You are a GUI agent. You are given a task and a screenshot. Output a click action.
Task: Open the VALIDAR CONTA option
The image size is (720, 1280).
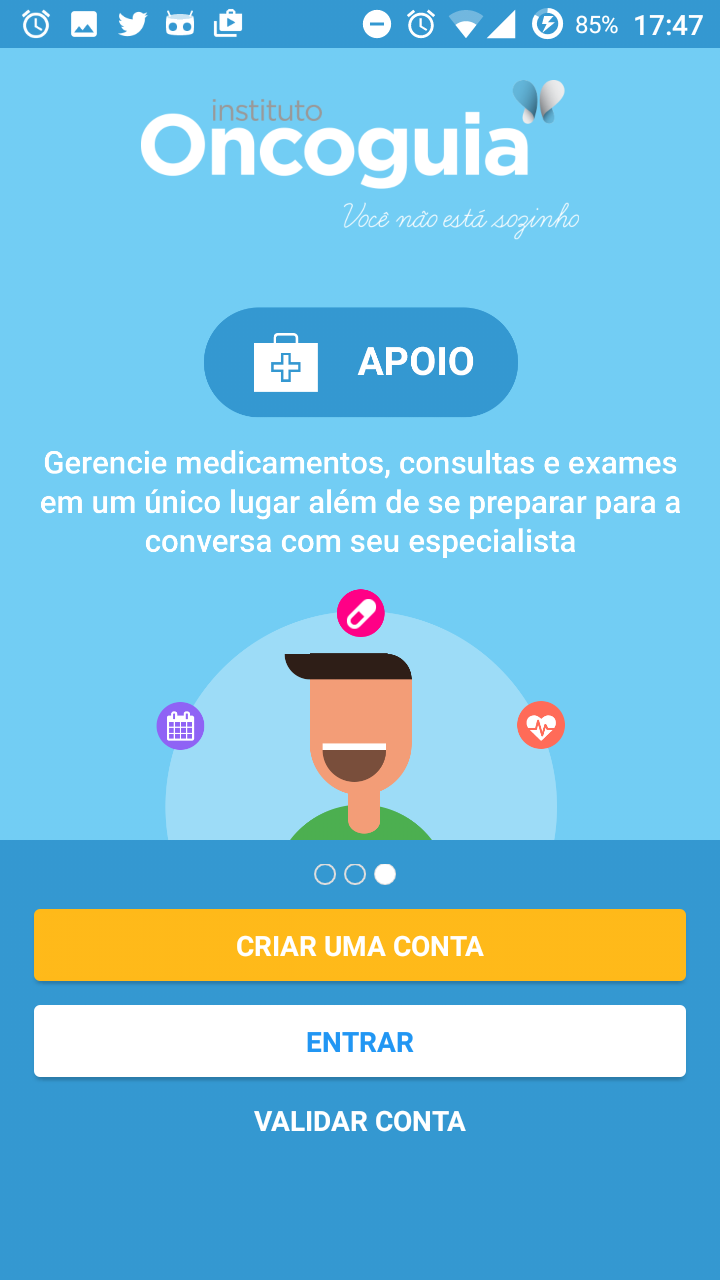point(360,1121)
